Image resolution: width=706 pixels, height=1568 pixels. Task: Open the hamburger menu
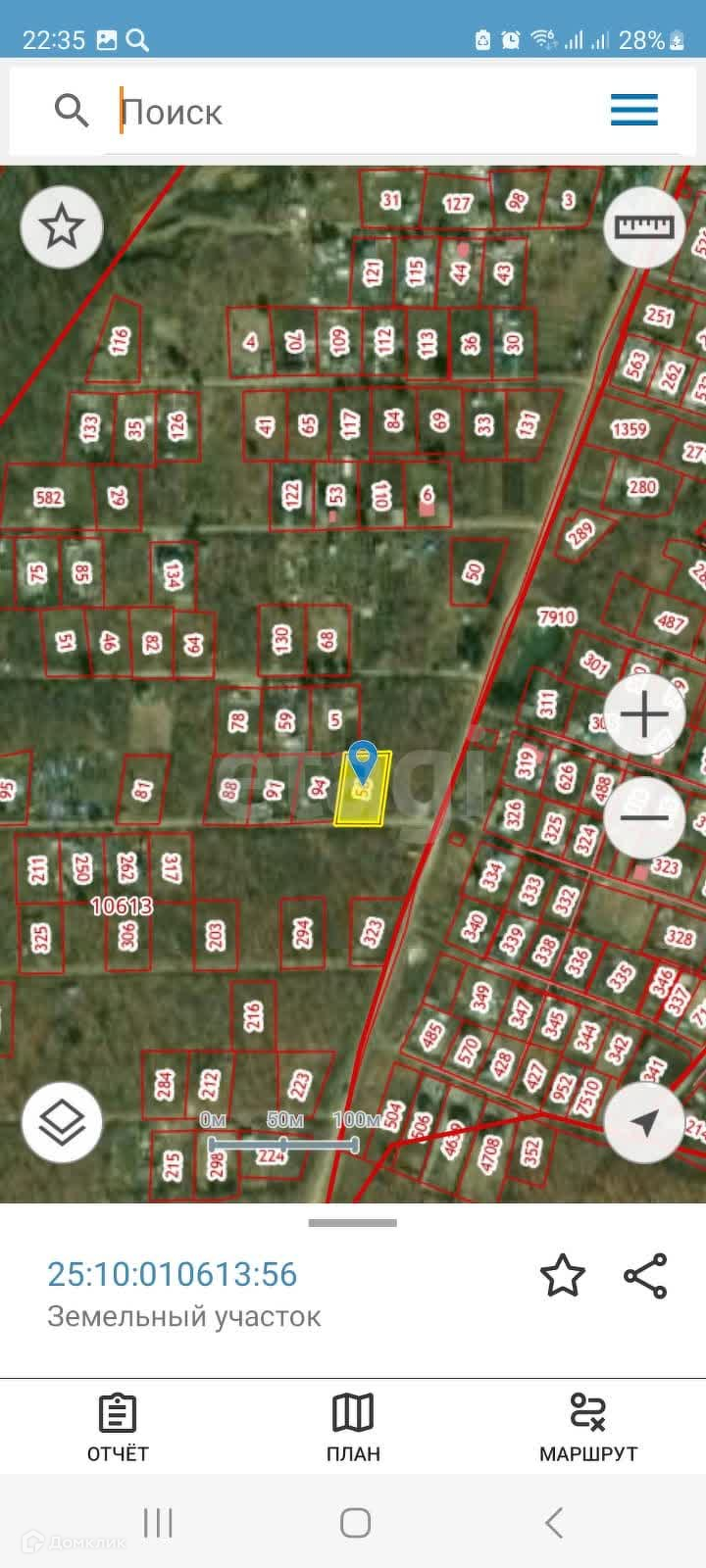point(633,110)
